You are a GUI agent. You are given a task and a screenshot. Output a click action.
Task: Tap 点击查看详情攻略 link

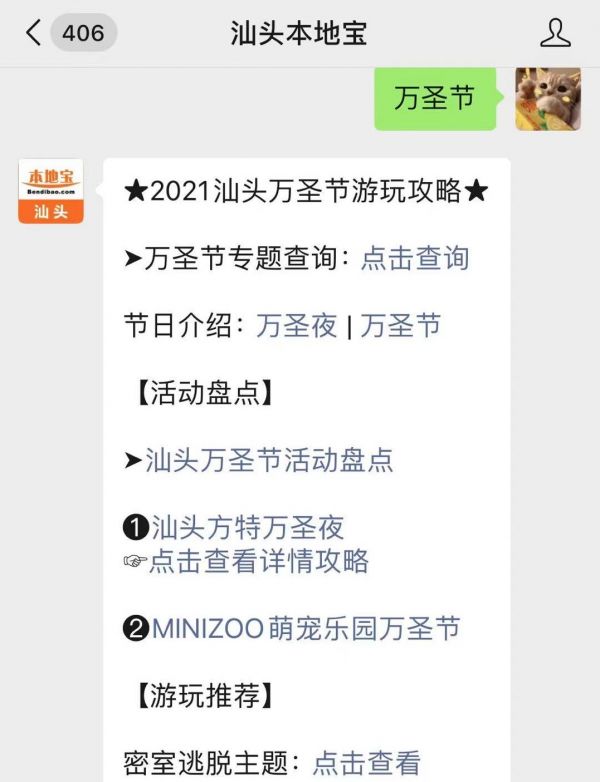tap(259, 561)
